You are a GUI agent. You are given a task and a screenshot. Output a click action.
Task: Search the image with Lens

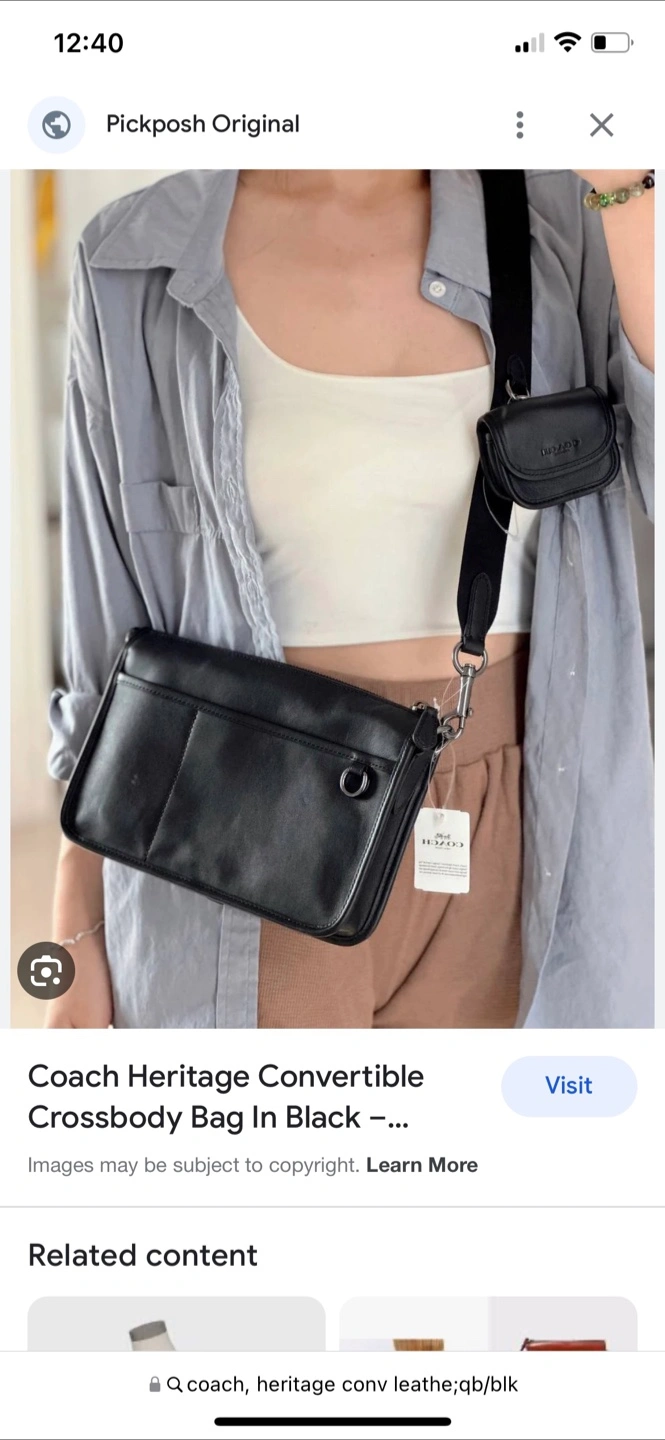coord(46,970)
